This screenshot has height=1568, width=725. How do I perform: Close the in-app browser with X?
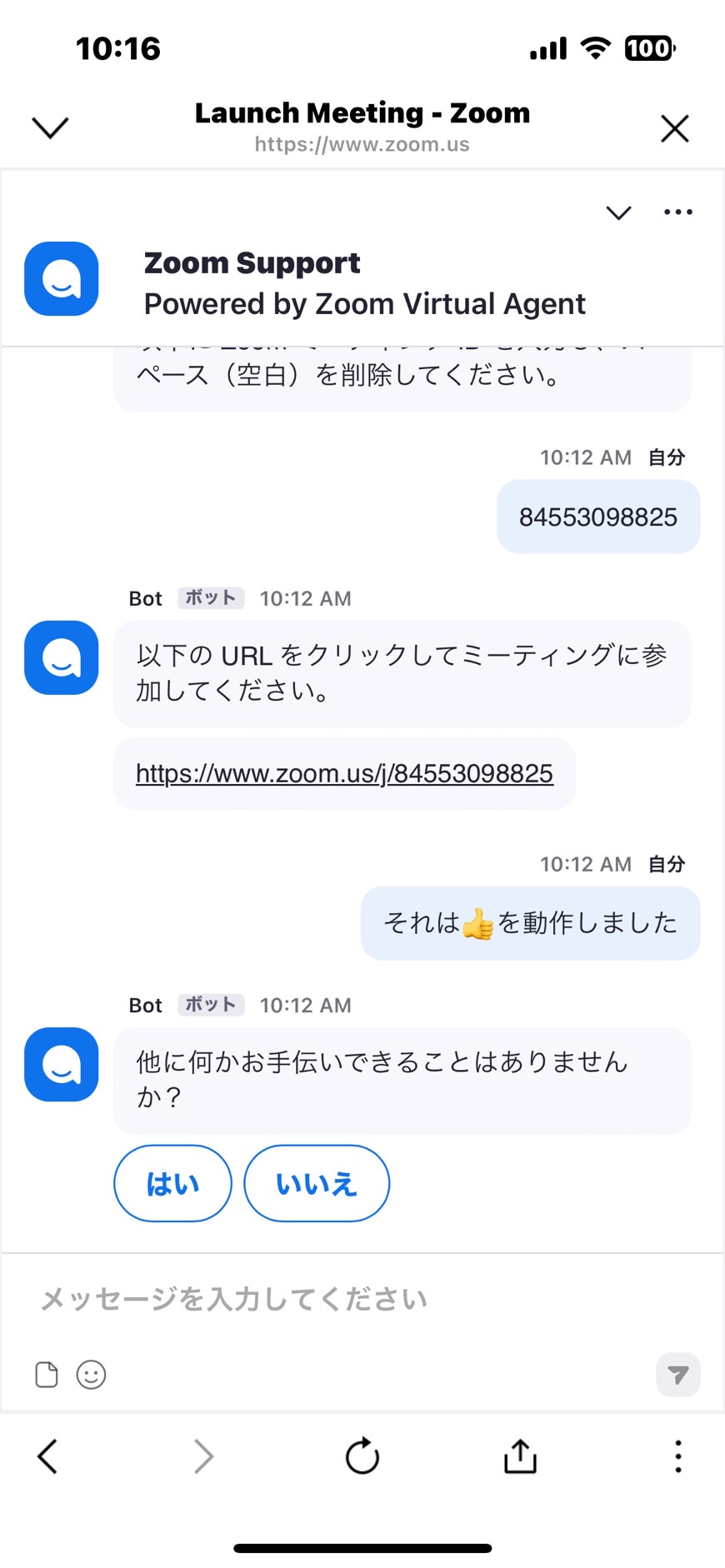[x=674, y=128]
